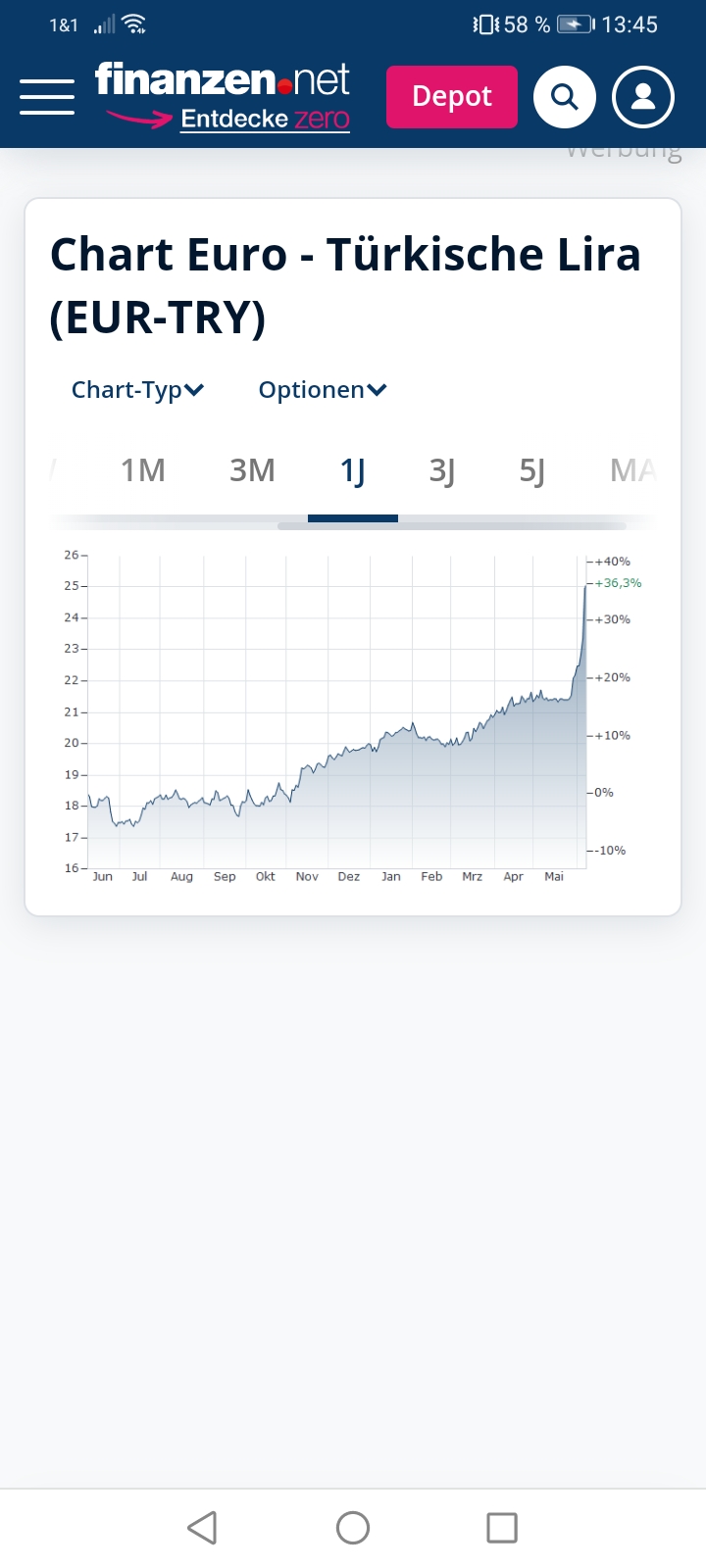
Task: Open the search magnifier
Action: tap(565, 97)
